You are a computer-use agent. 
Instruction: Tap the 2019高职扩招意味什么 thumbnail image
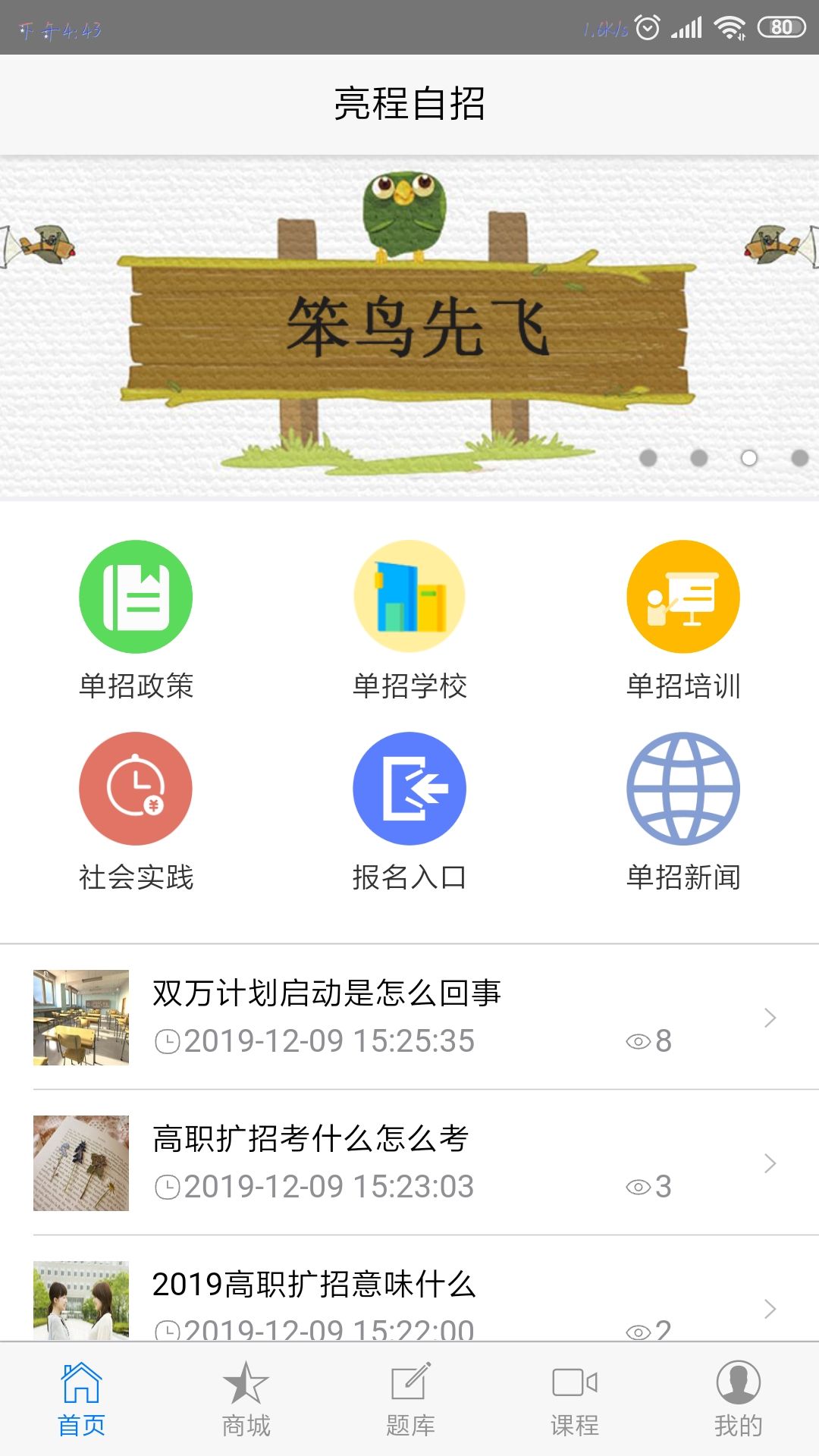(80, 1298)
